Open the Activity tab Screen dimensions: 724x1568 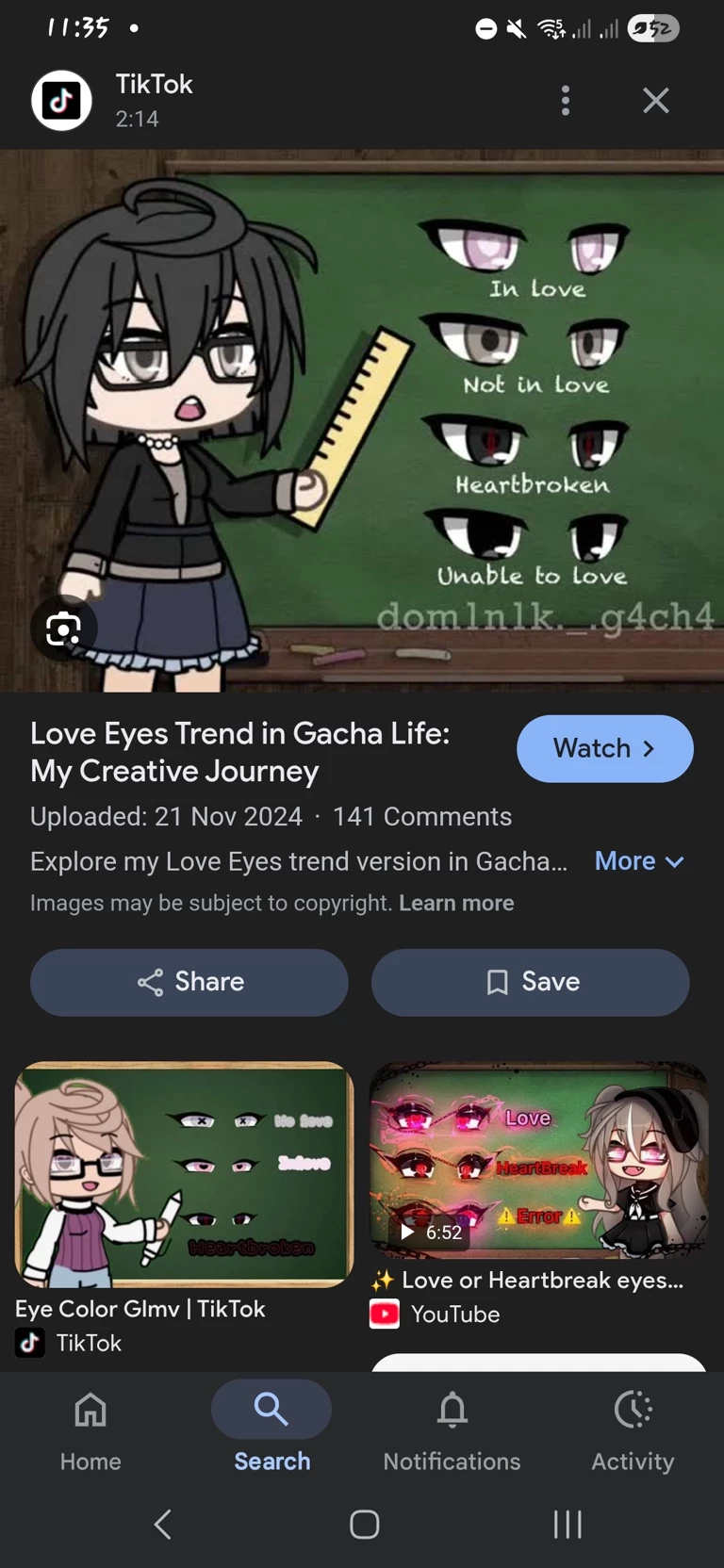click(633, 1430)
